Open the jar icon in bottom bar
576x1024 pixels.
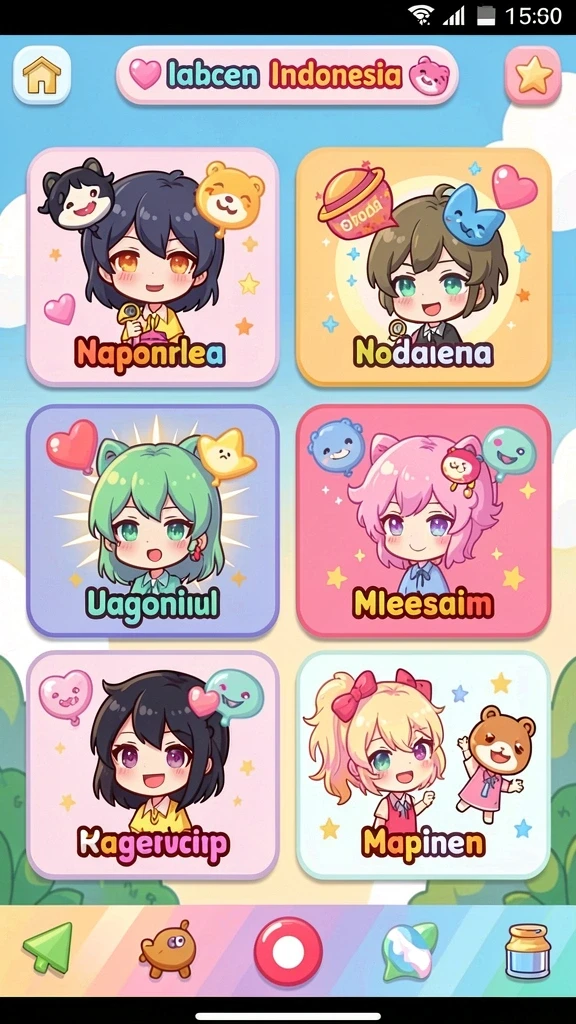[528, 951]
